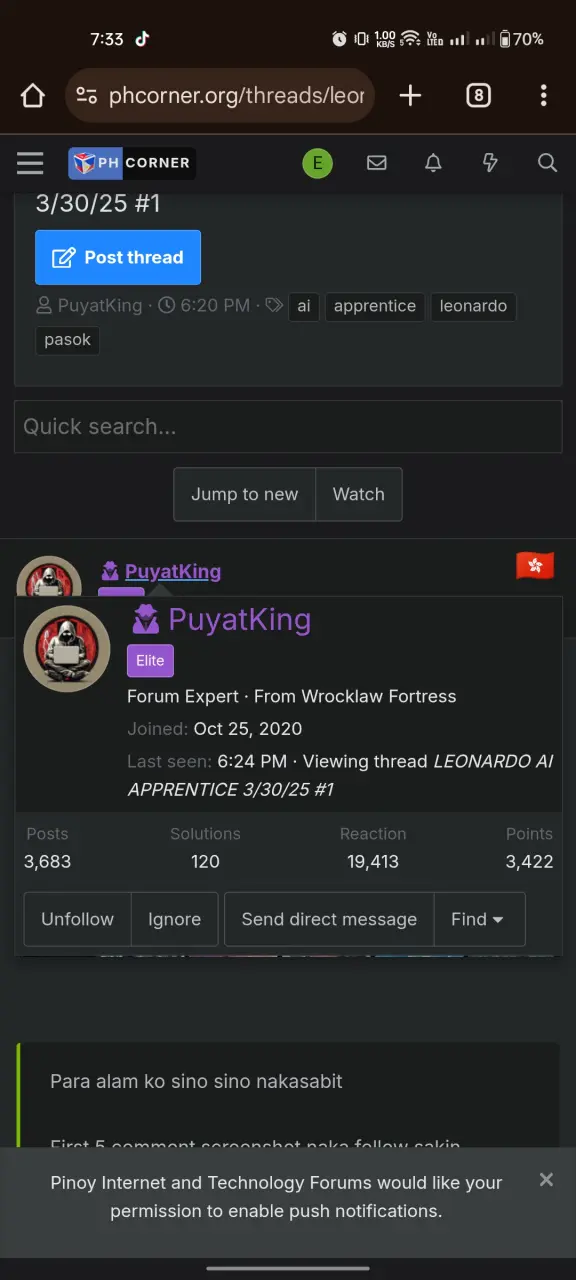Tap the search magnifier in the forum header
This screenshot has width=576, height=1280.
(x=547, y=163)
